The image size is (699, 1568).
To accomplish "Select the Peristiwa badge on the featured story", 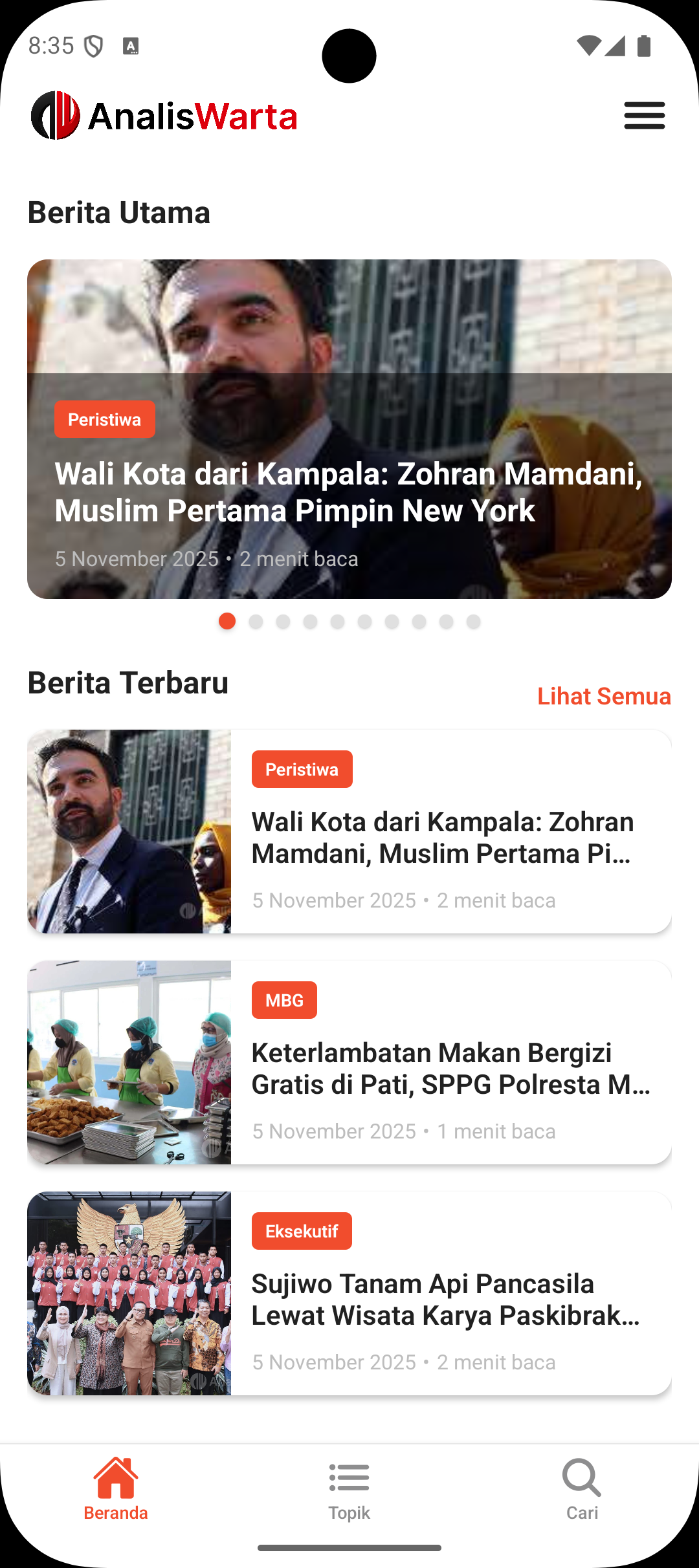I will [104, 419].
